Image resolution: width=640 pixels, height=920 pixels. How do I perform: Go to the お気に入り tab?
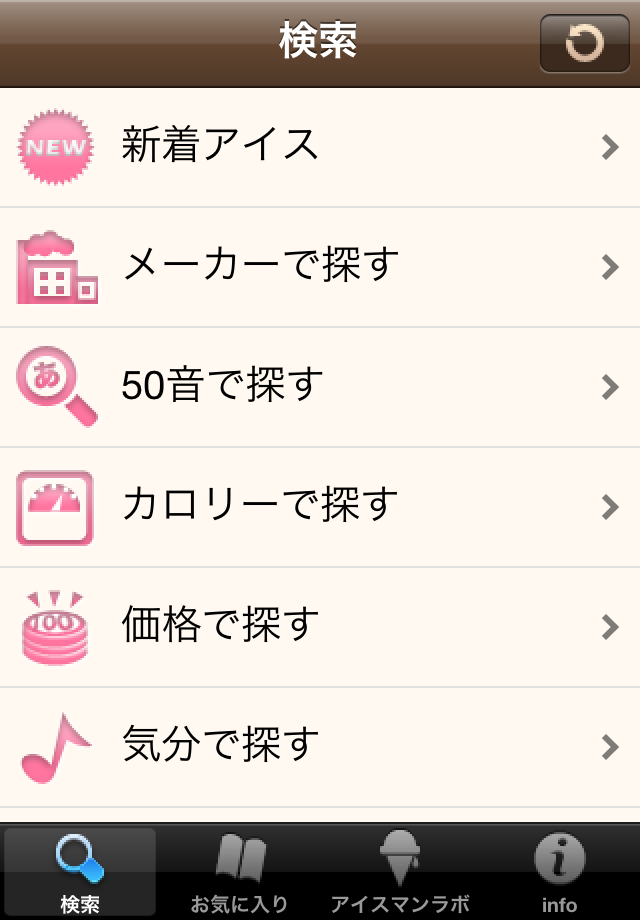[x=240, y=872]
